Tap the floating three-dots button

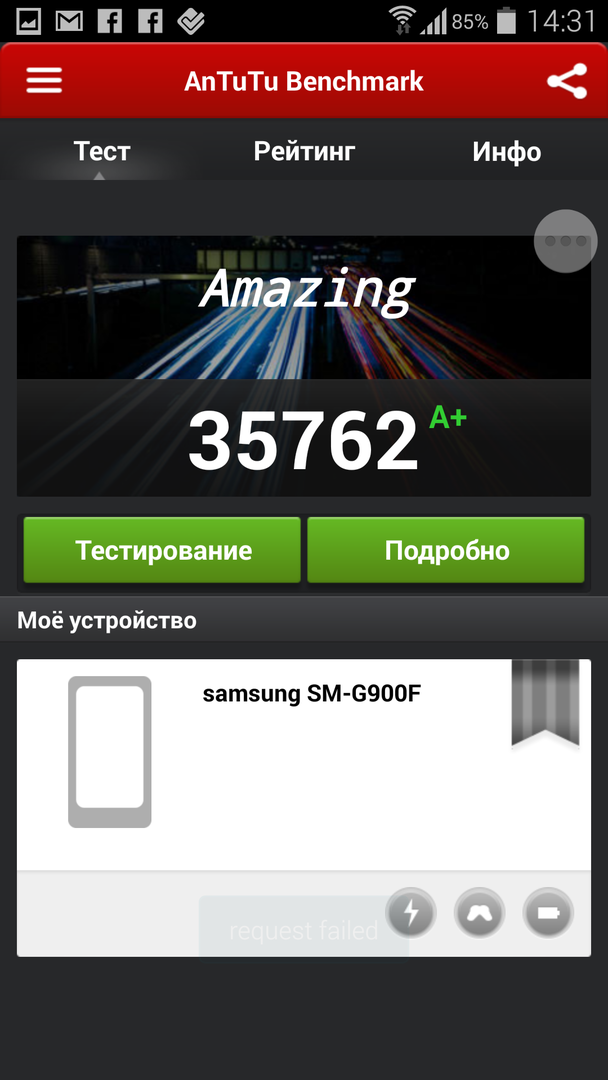565,241
